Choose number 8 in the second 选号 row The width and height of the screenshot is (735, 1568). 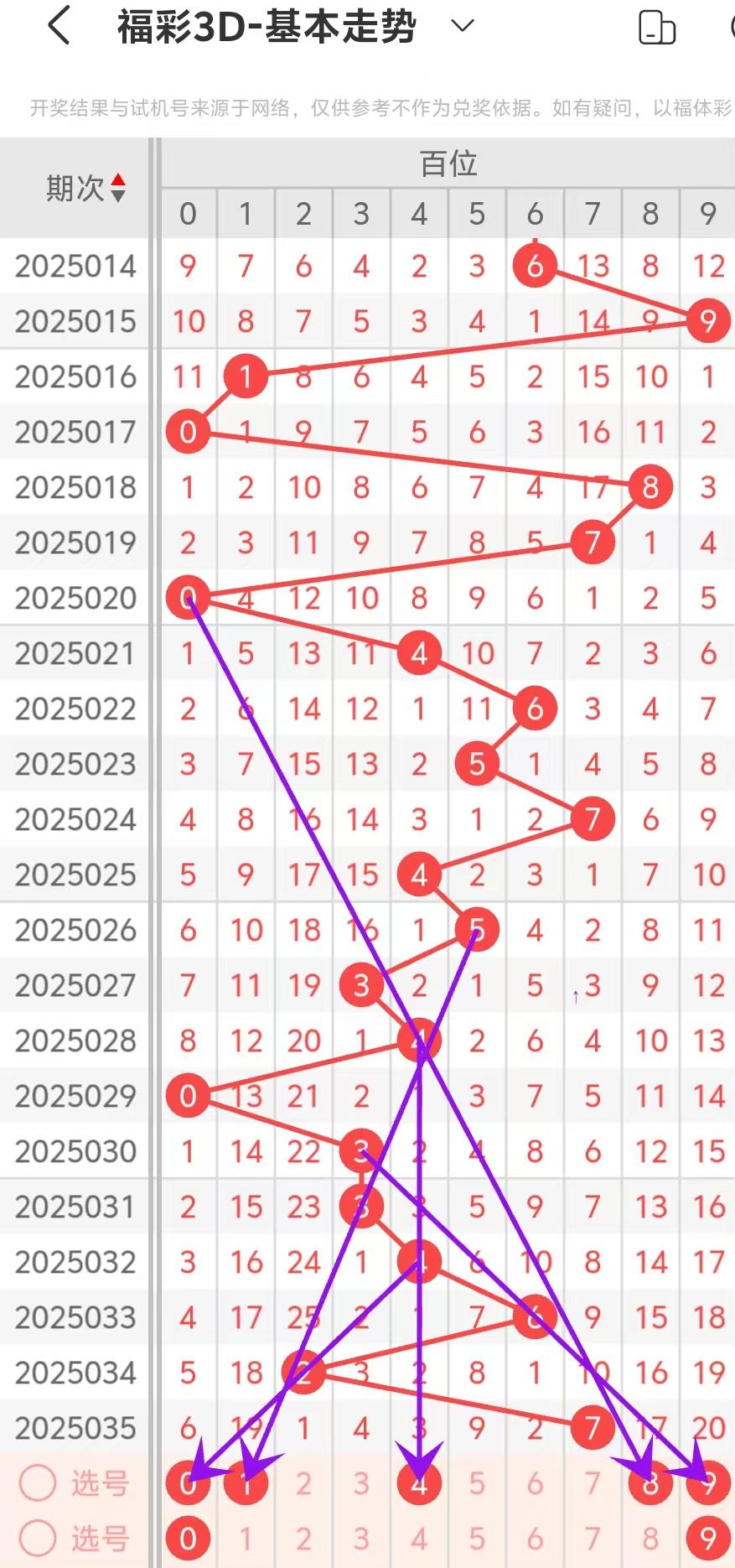point(650,1539)
